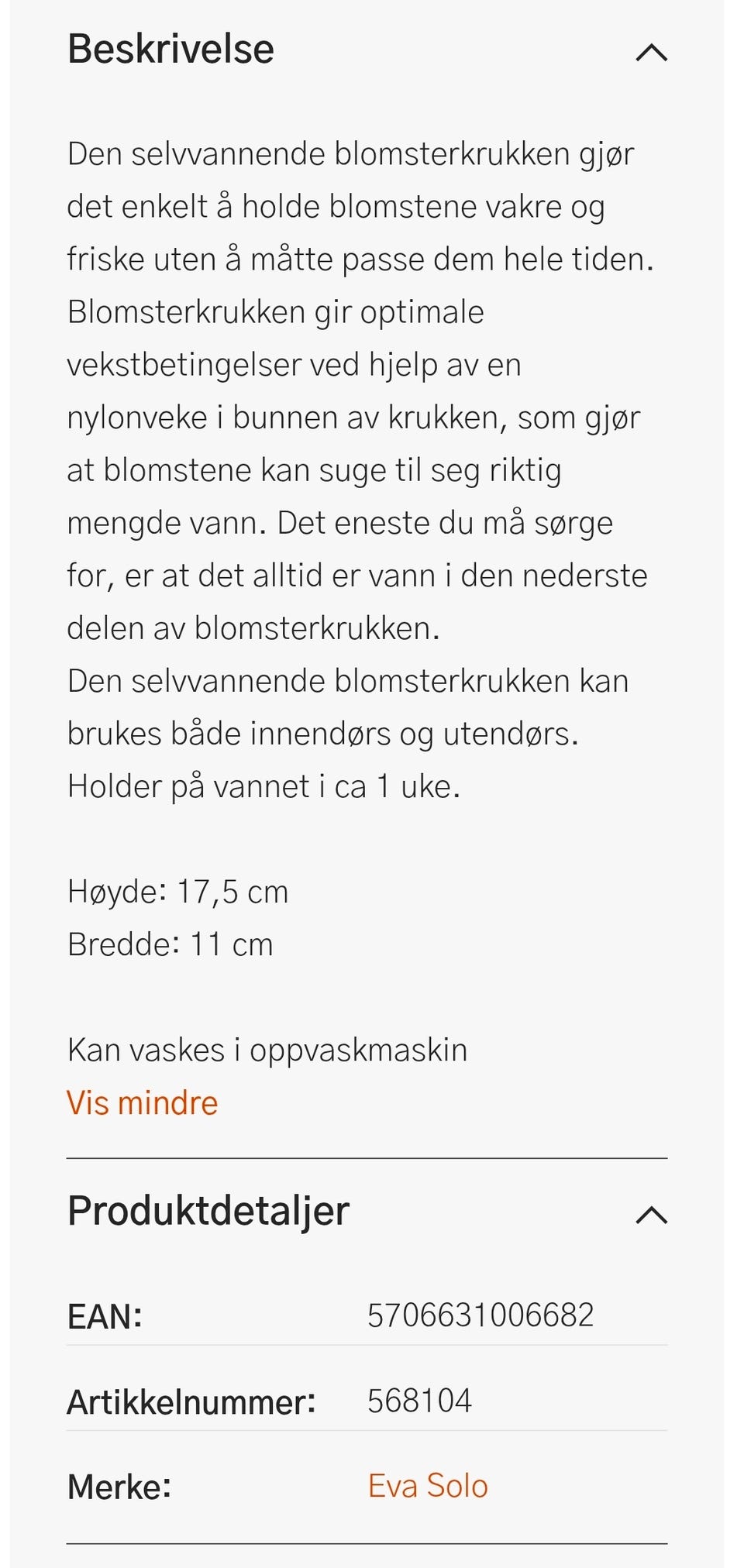Click the divider line above Produktdetaljer
Image resolution: width=744 pixels, height=1568 pixels.
point(368,1155)
